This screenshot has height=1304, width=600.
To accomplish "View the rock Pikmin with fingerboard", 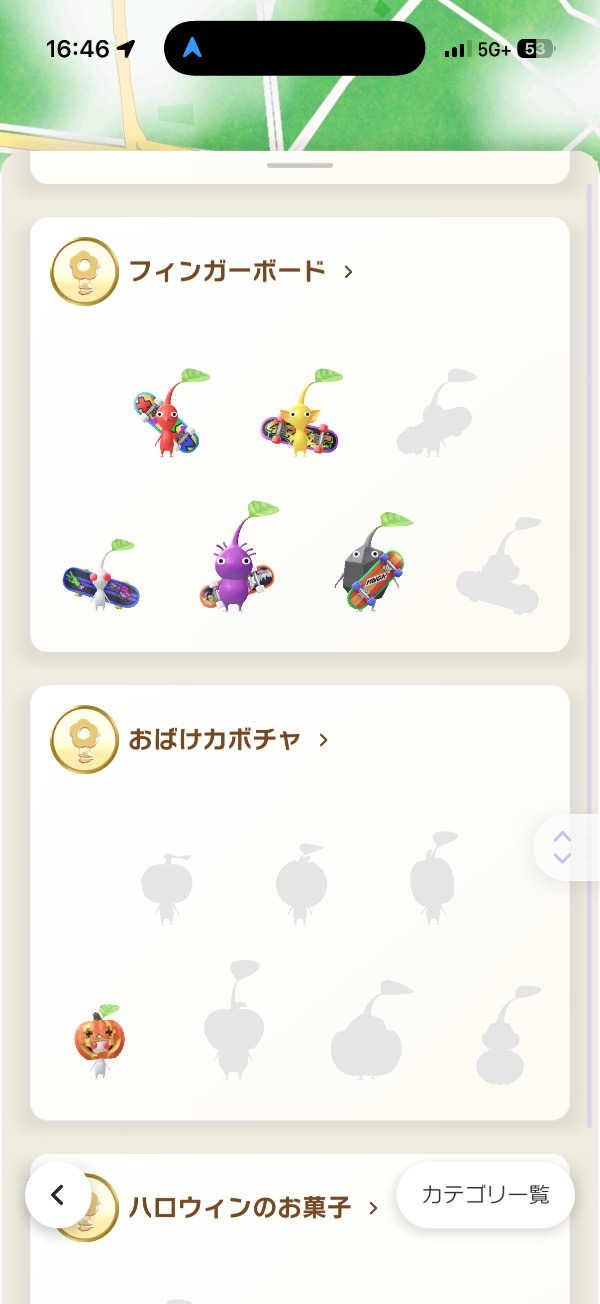I will tap(371, 565).
